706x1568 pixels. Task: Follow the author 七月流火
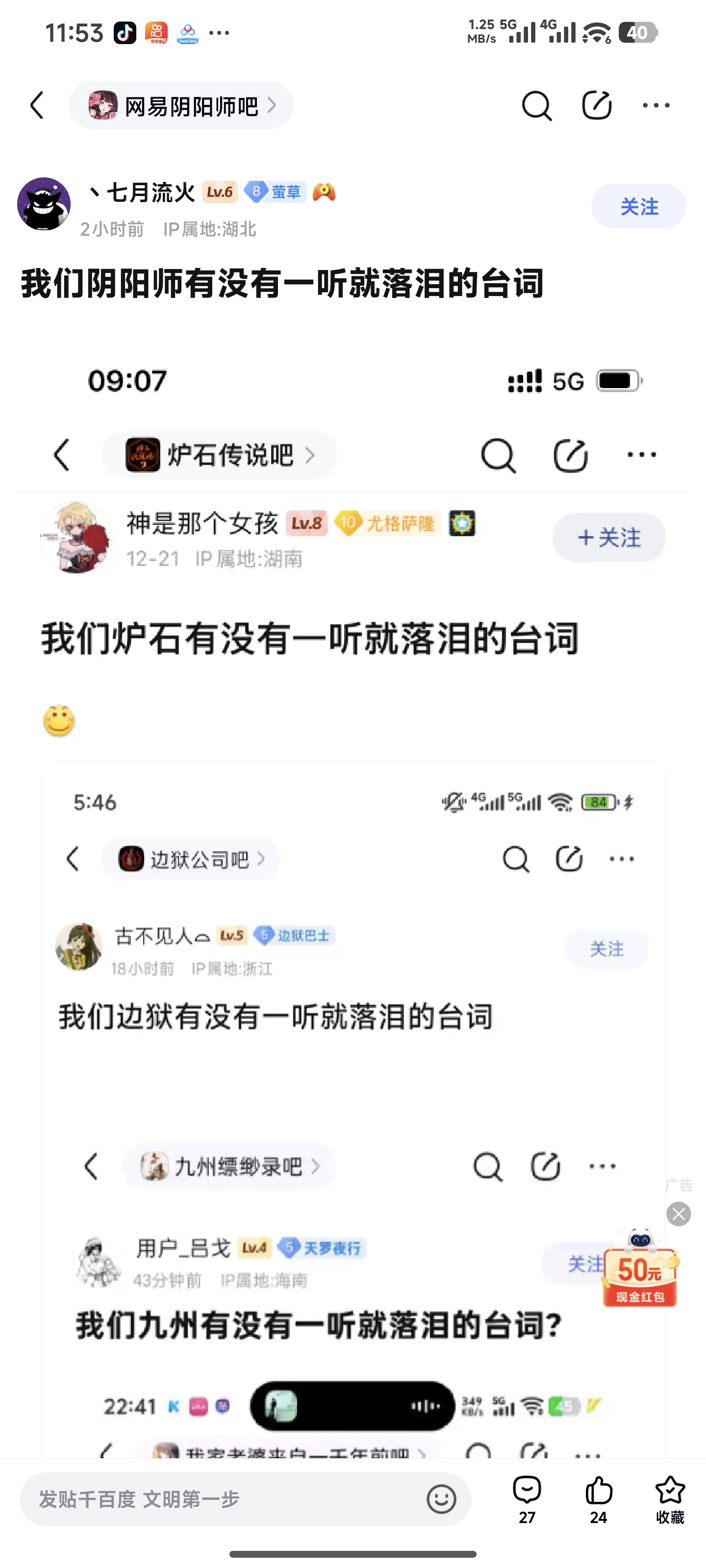tap(638, 206)
